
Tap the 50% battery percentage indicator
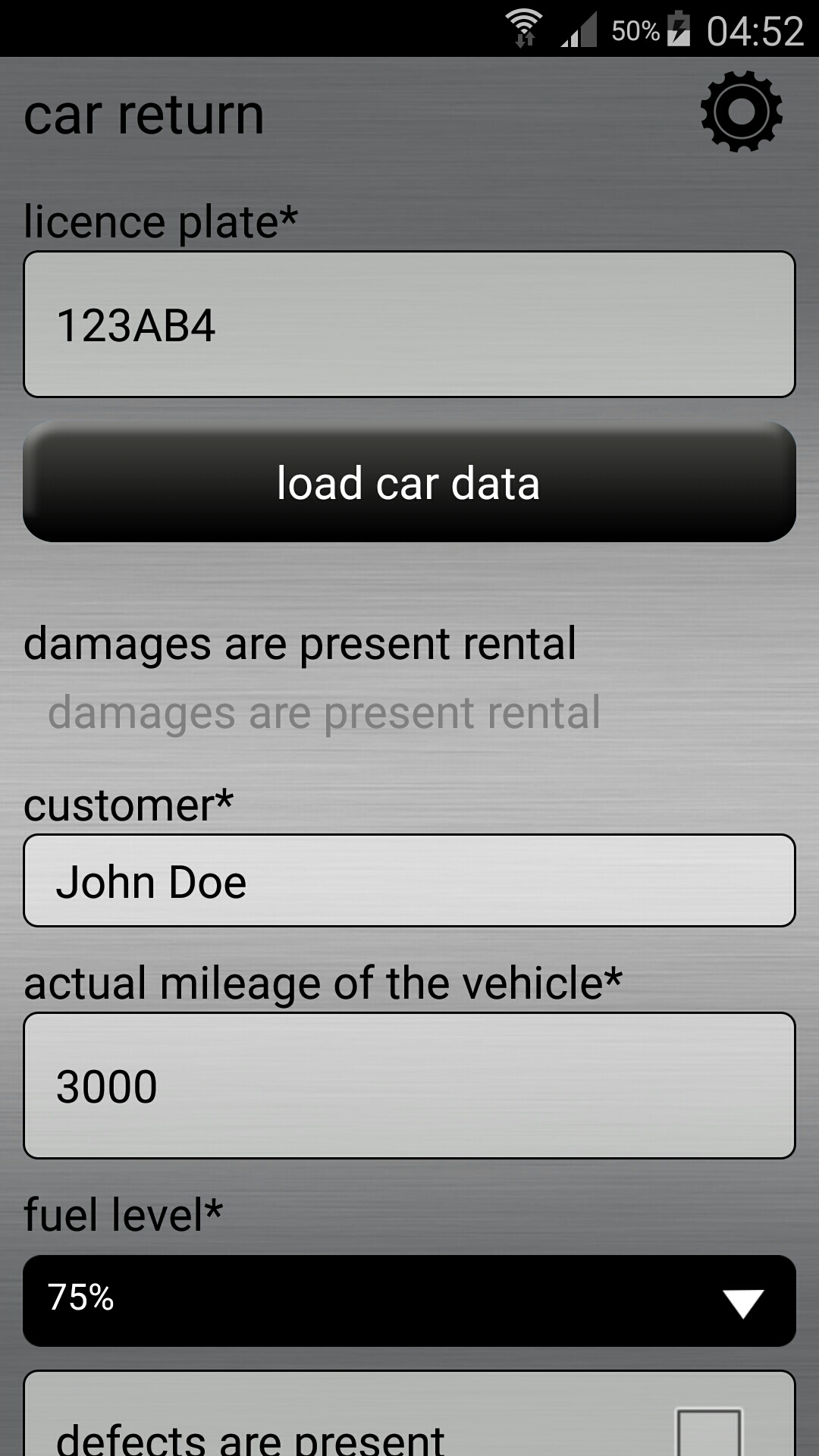(x=637, y=29)
